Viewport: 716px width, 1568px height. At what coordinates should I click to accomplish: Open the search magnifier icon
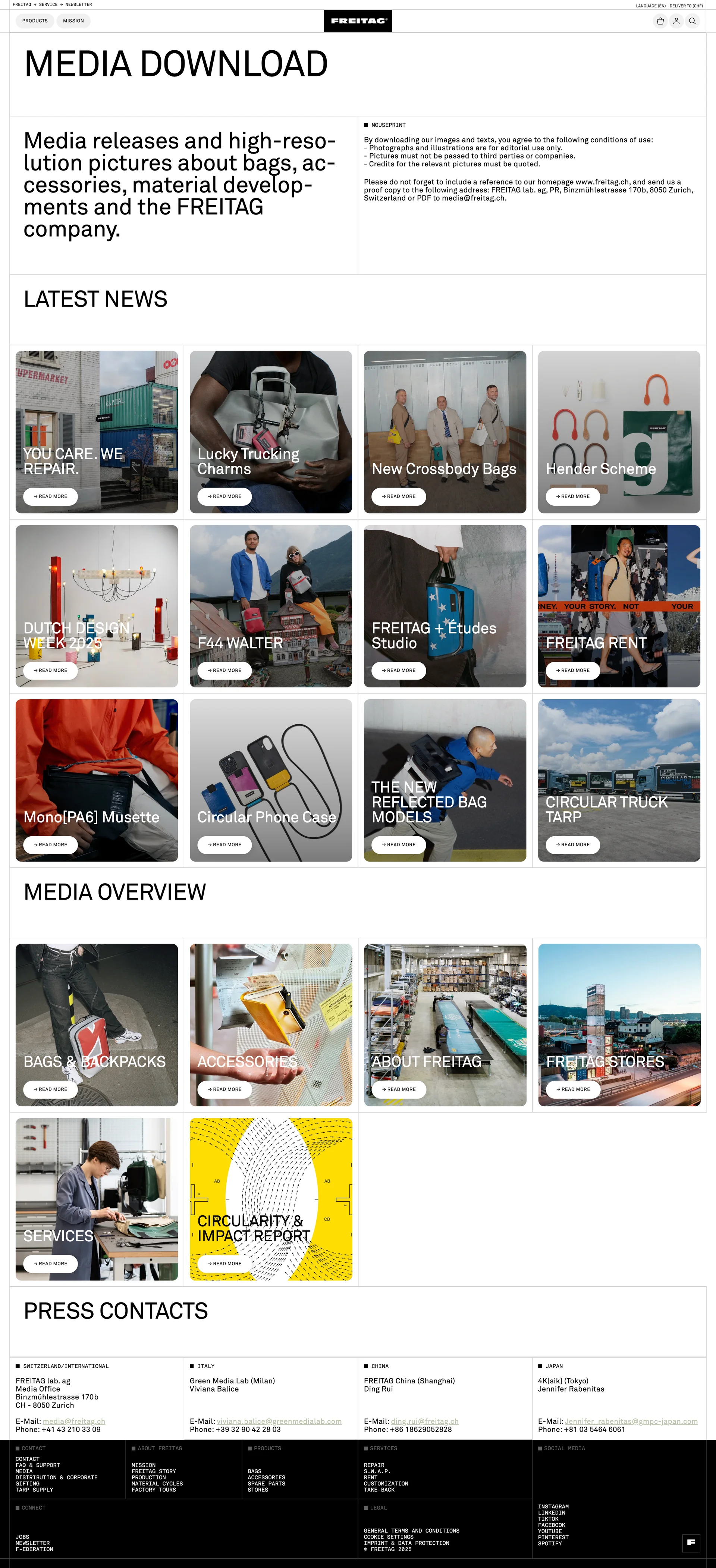pos(692,21)
